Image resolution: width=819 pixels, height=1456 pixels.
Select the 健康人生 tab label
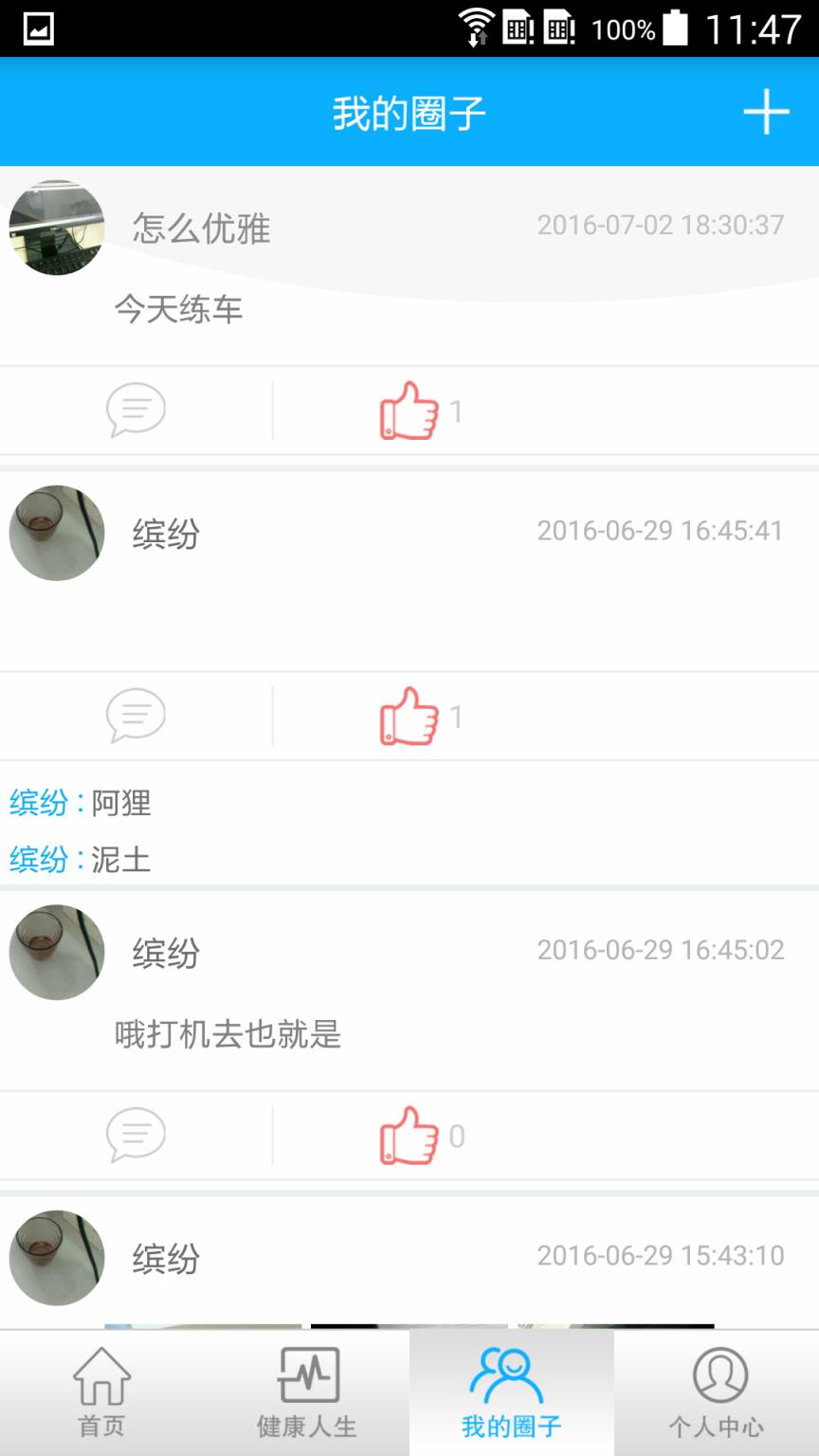[305, 1424]
